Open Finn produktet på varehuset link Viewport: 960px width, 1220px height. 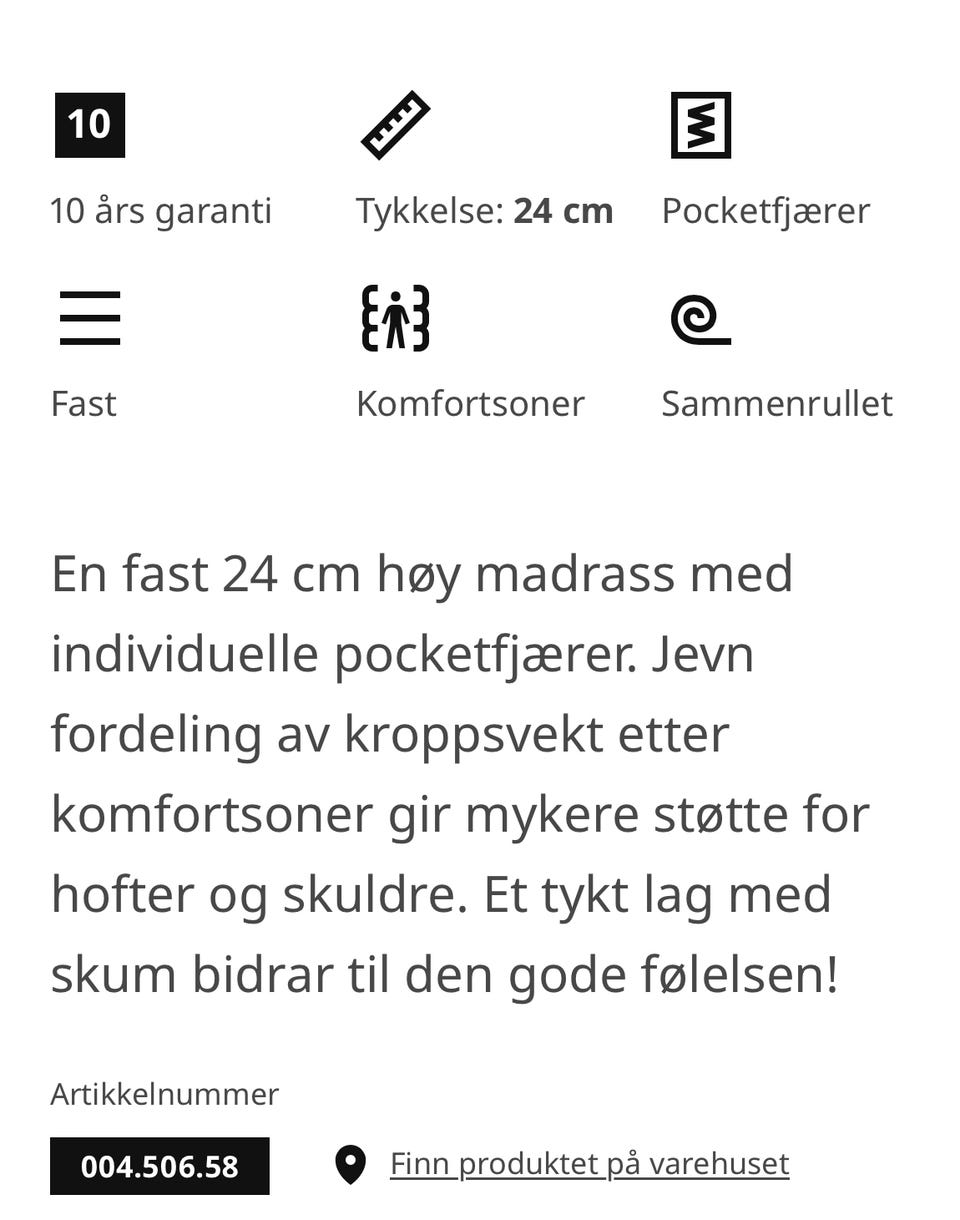pos(589,1162)
